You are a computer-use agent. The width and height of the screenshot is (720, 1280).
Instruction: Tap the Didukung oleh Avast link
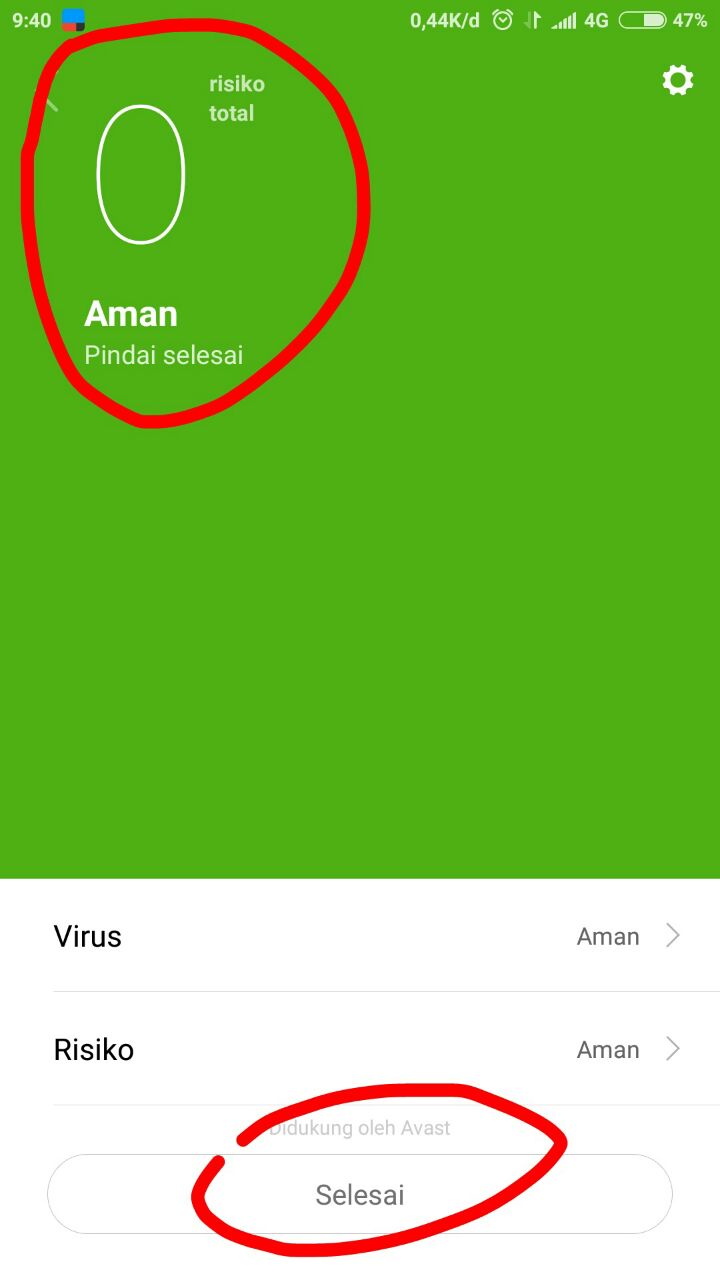[360, 1127]
